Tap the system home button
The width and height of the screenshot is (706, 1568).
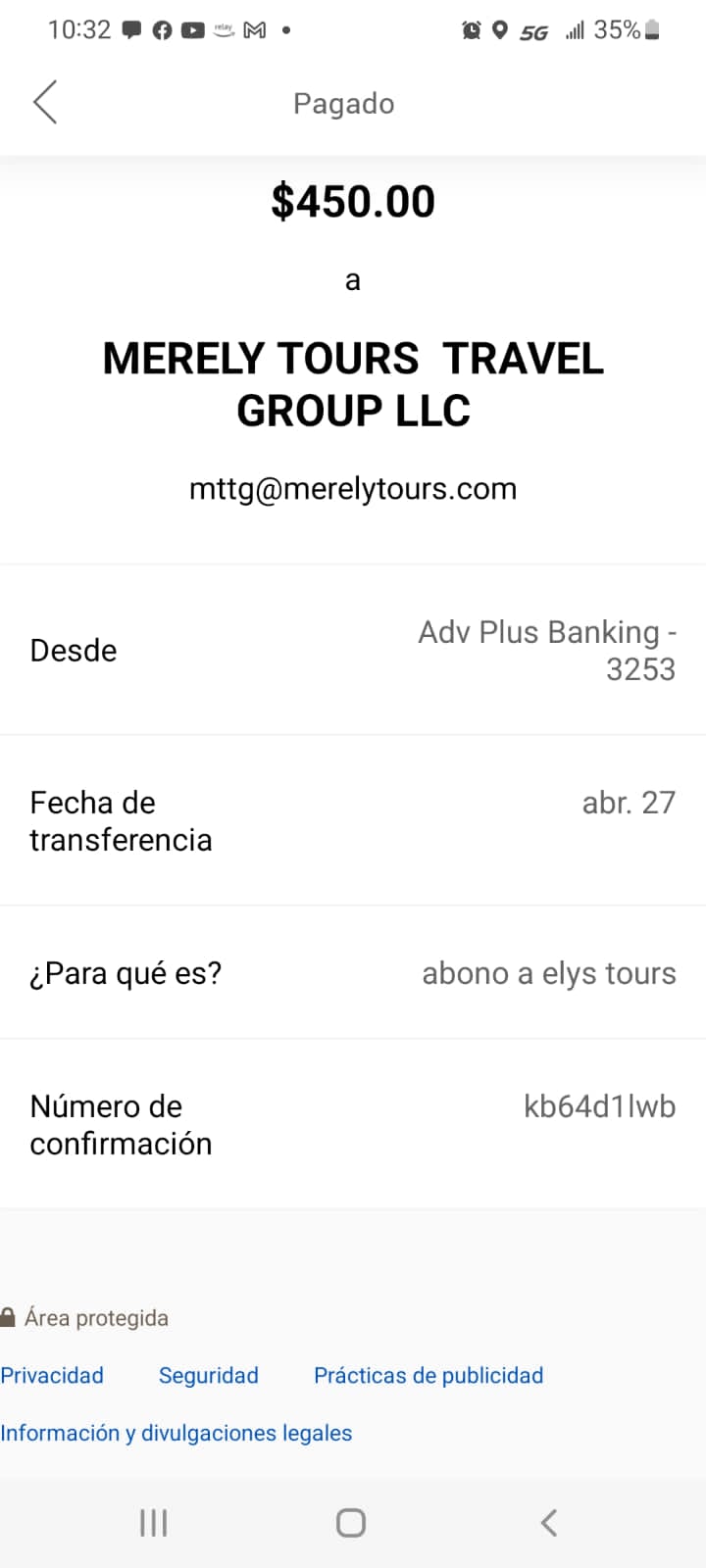(351, 1522)
